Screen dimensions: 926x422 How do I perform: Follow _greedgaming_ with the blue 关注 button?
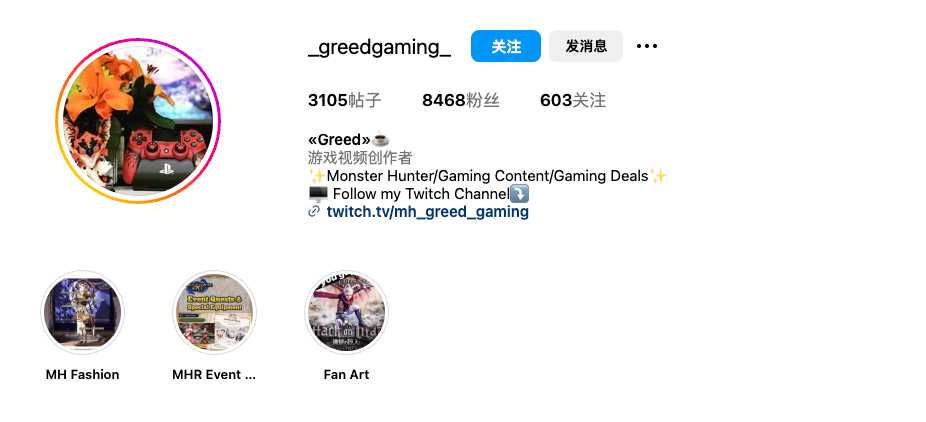[x=506, y=46]
